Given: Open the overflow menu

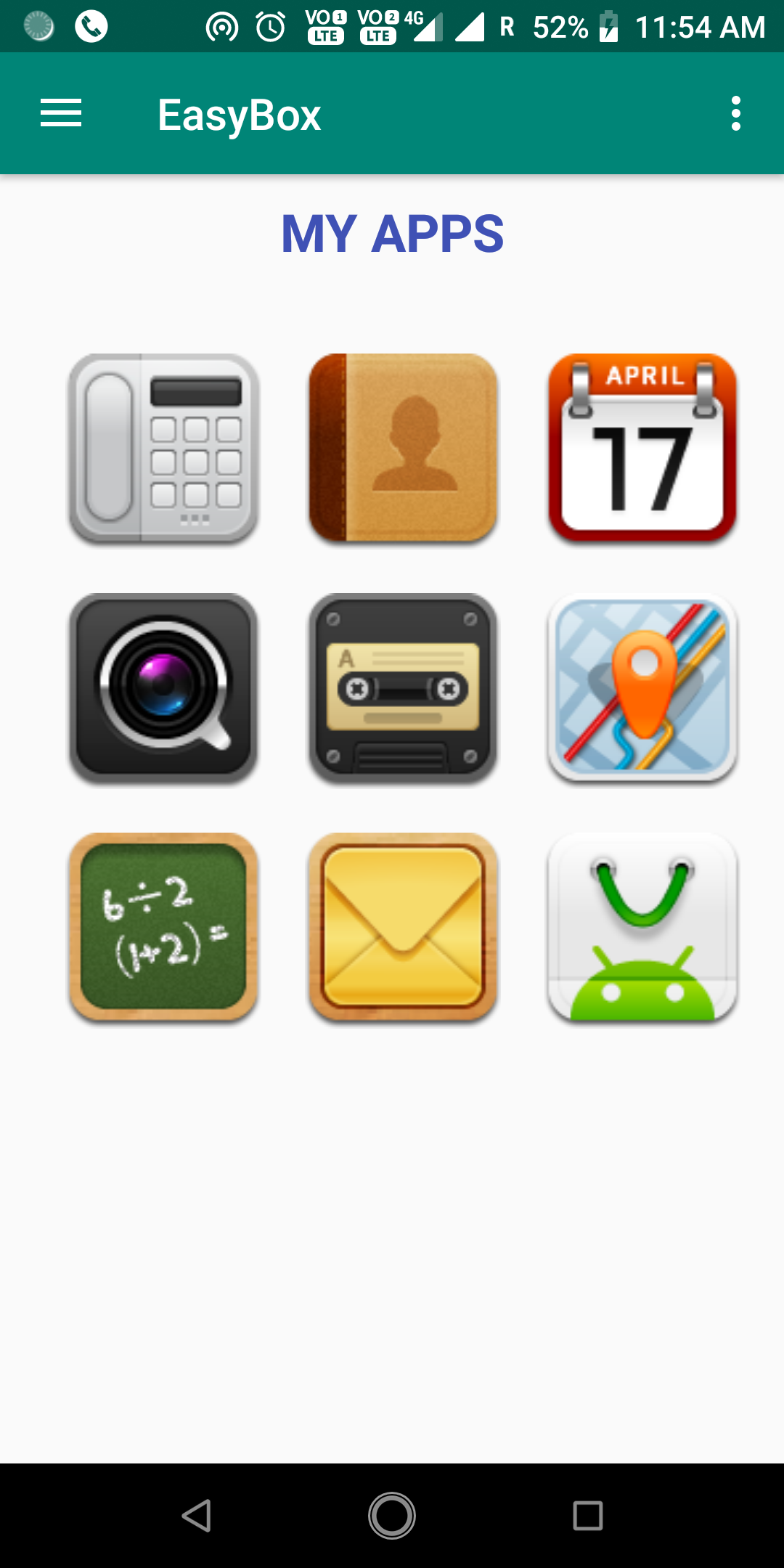Looking at the screenshot, I should 735,114.
